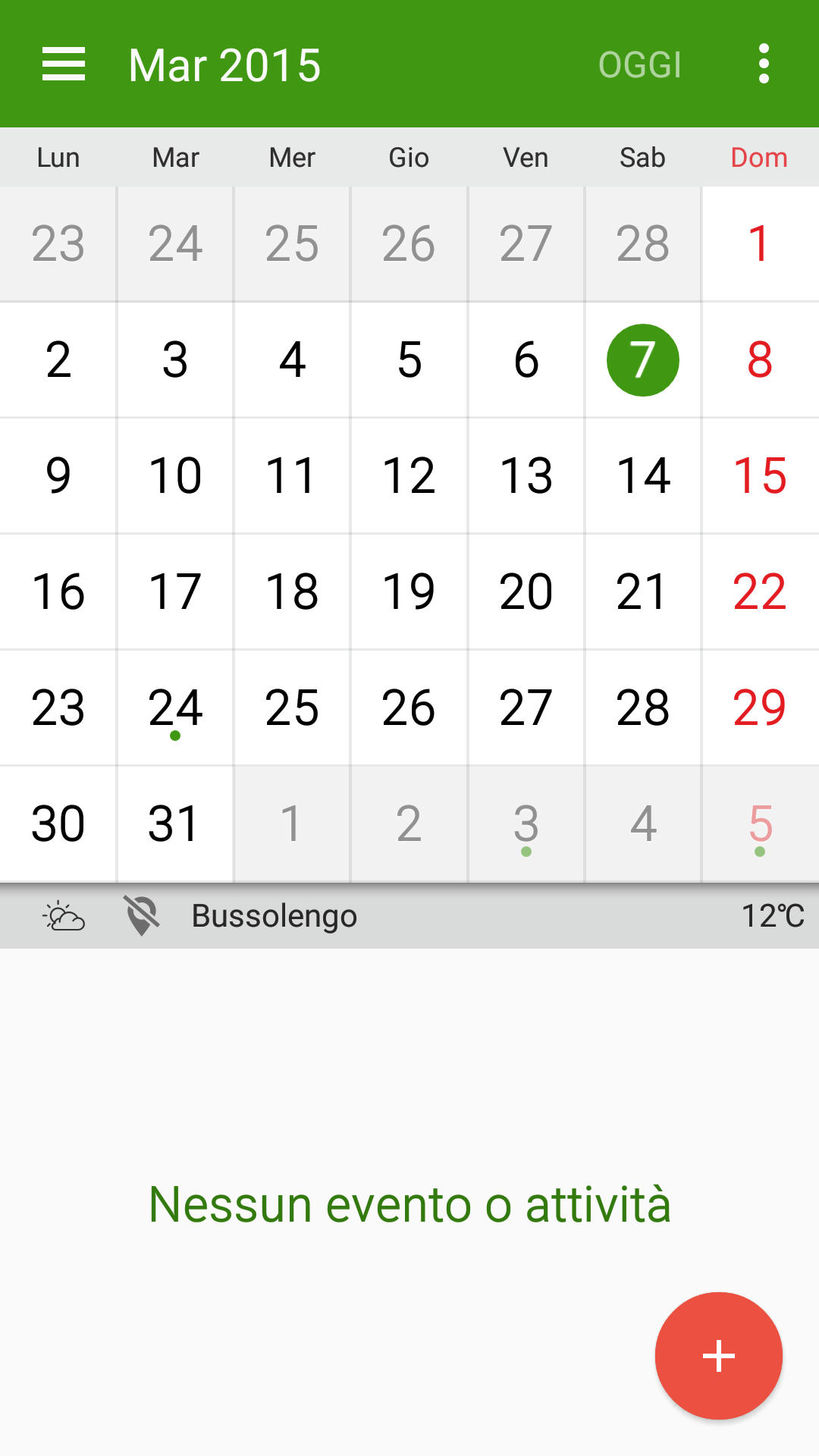Tap the location-off pin icon
The width and height of the screenshot is (819, 1456).
coord(142,916)
